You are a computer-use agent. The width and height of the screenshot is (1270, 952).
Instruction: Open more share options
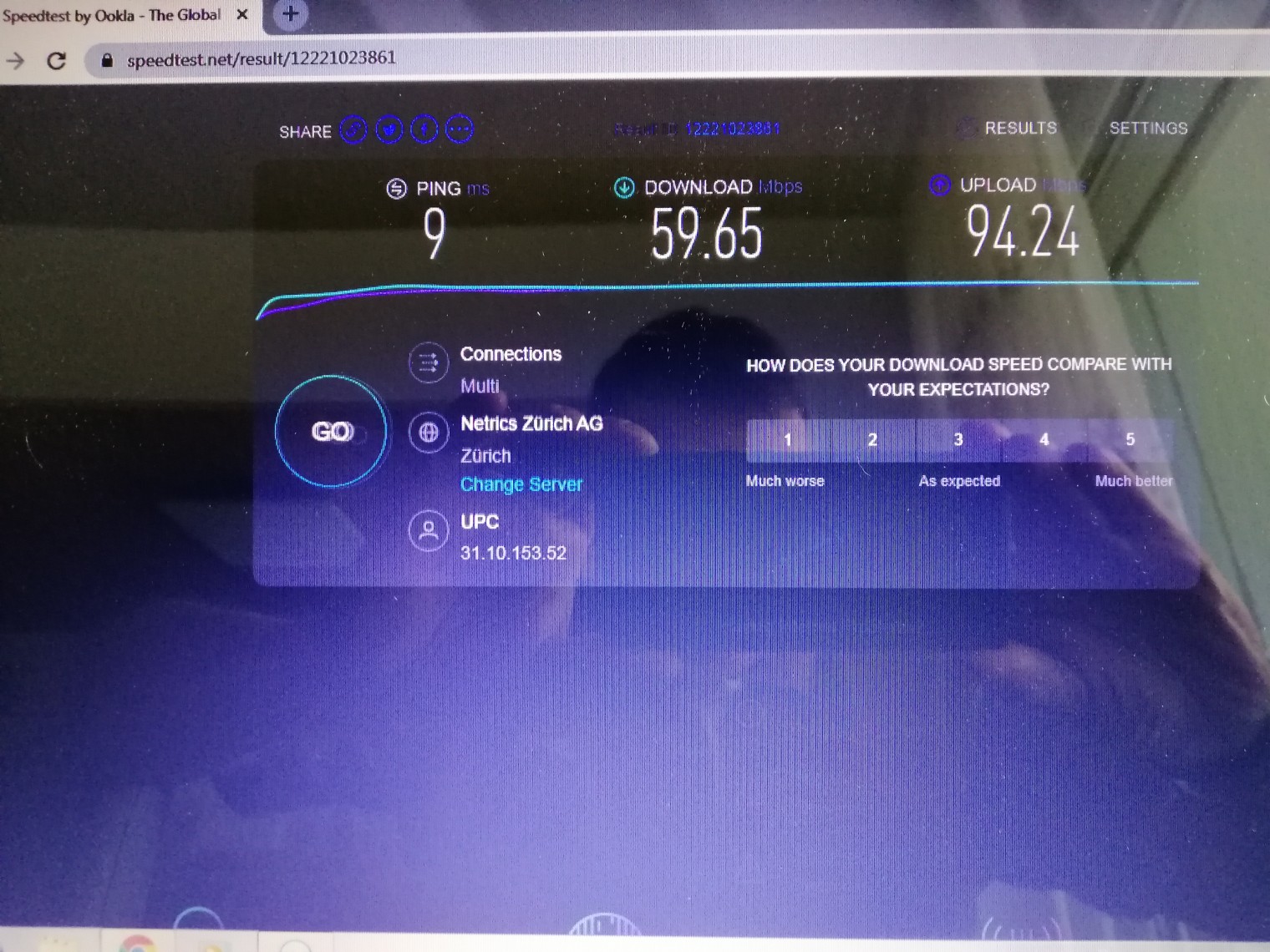coord(460,129)
